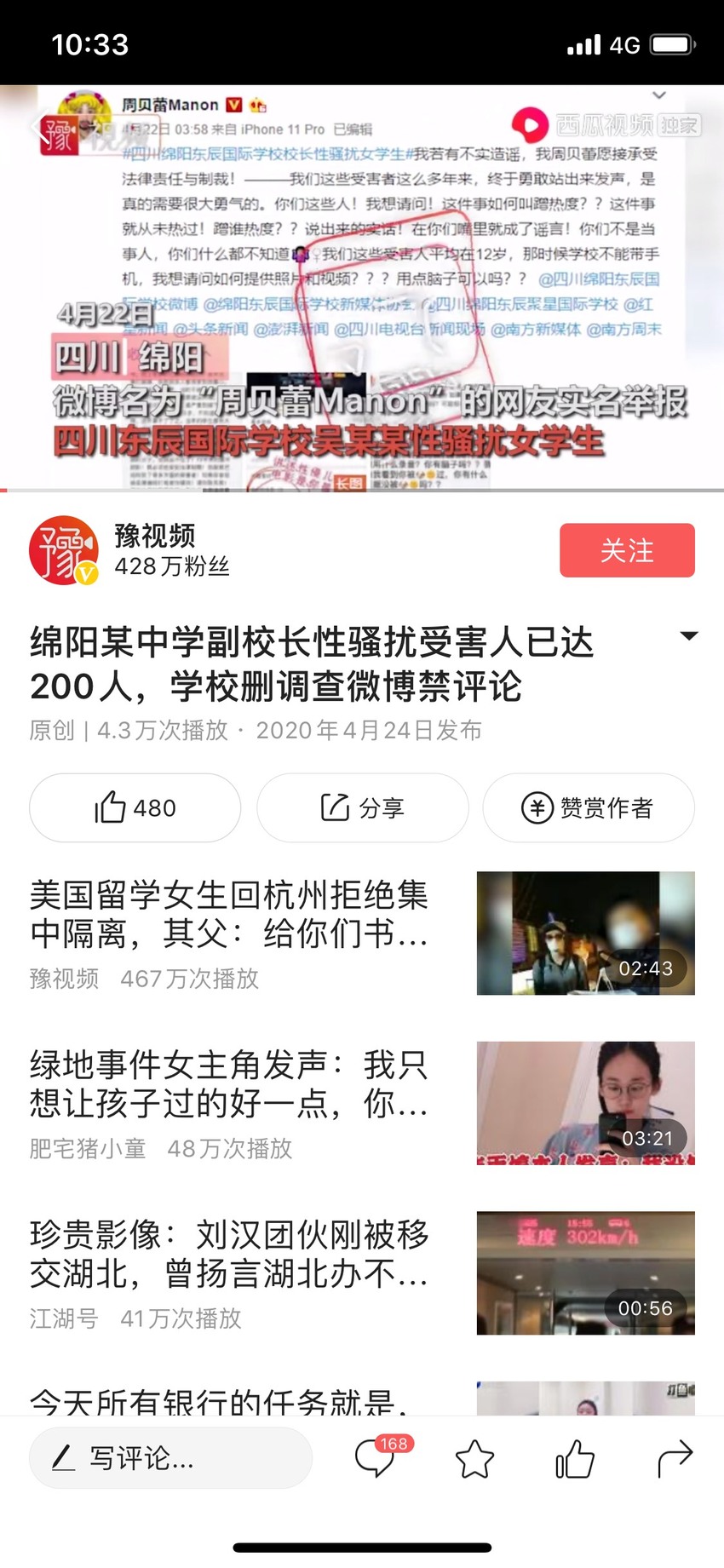Image resolution: width=724 pixels, height=1568 pixels.
Task: Open the 美国留学女生回杭州拒绝集中隔离 video
Action: tap(362, 933)
